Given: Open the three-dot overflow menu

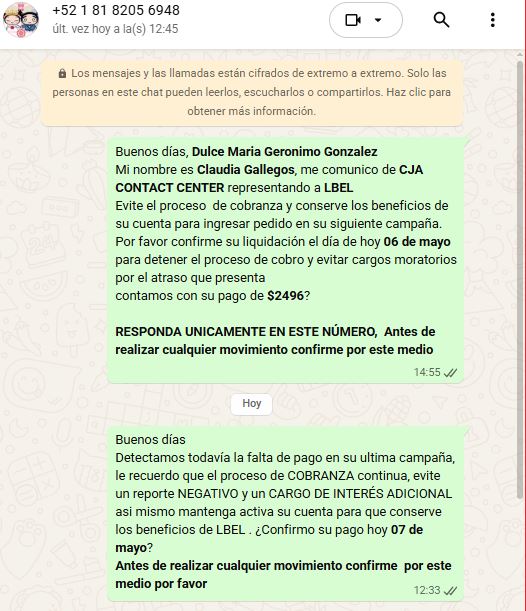Looking at the screenshot, I should (493, 19).
